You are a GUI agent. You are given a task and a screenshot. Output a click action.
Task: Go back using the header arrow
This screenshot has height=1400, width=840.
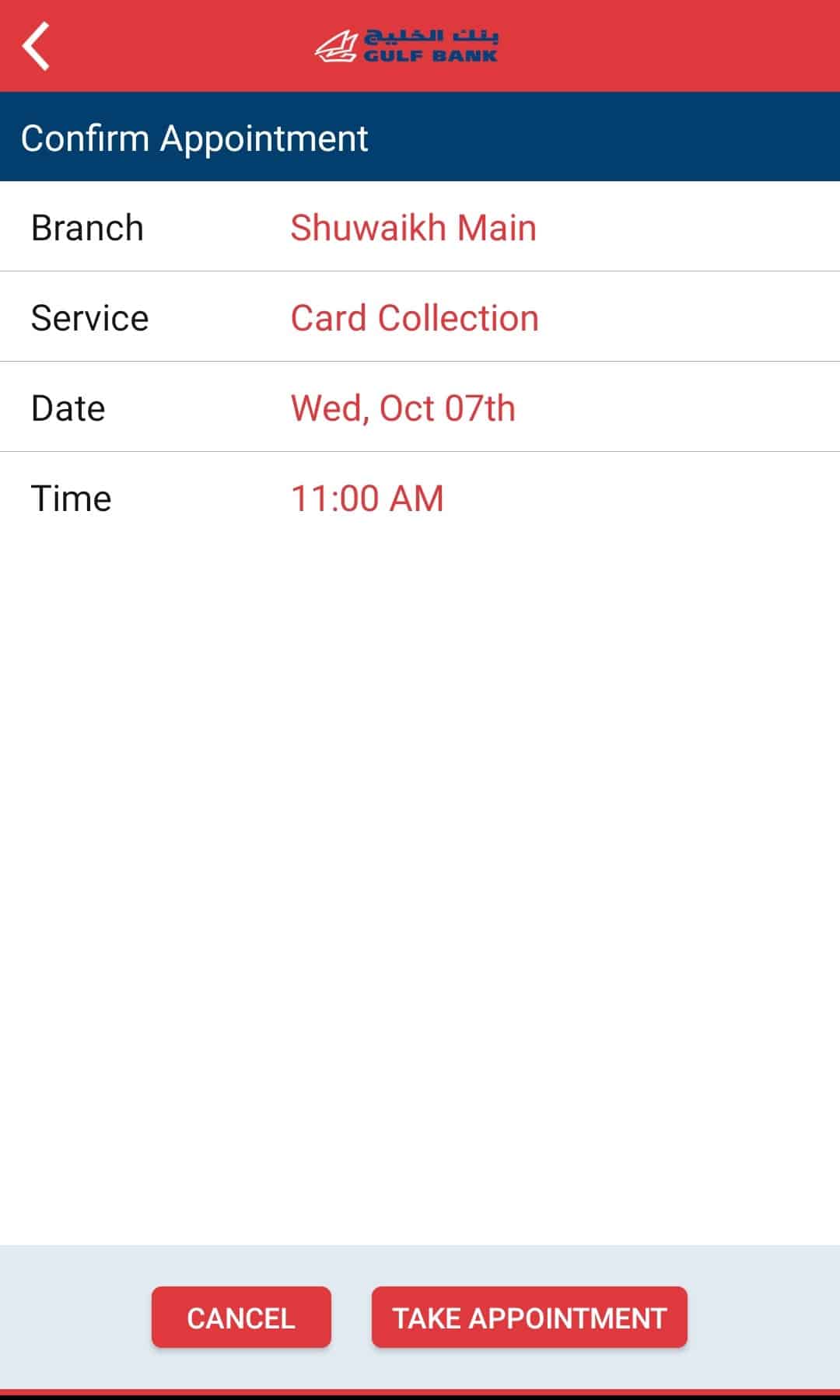tap(37, 47)
